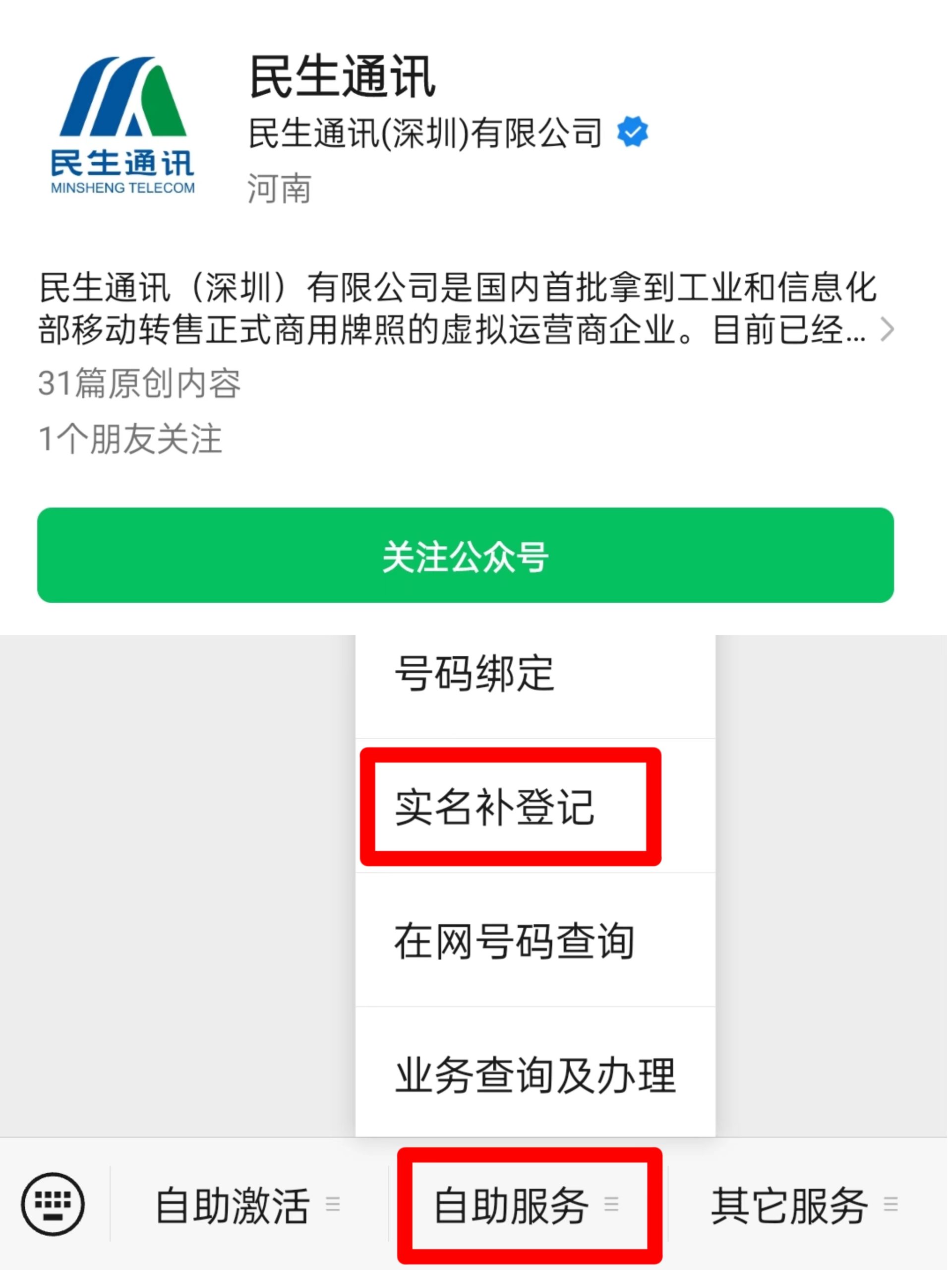Switch to keyboard input mode
The image size is (952, 1270).
pyautogui.click(x=53, y=1204)
